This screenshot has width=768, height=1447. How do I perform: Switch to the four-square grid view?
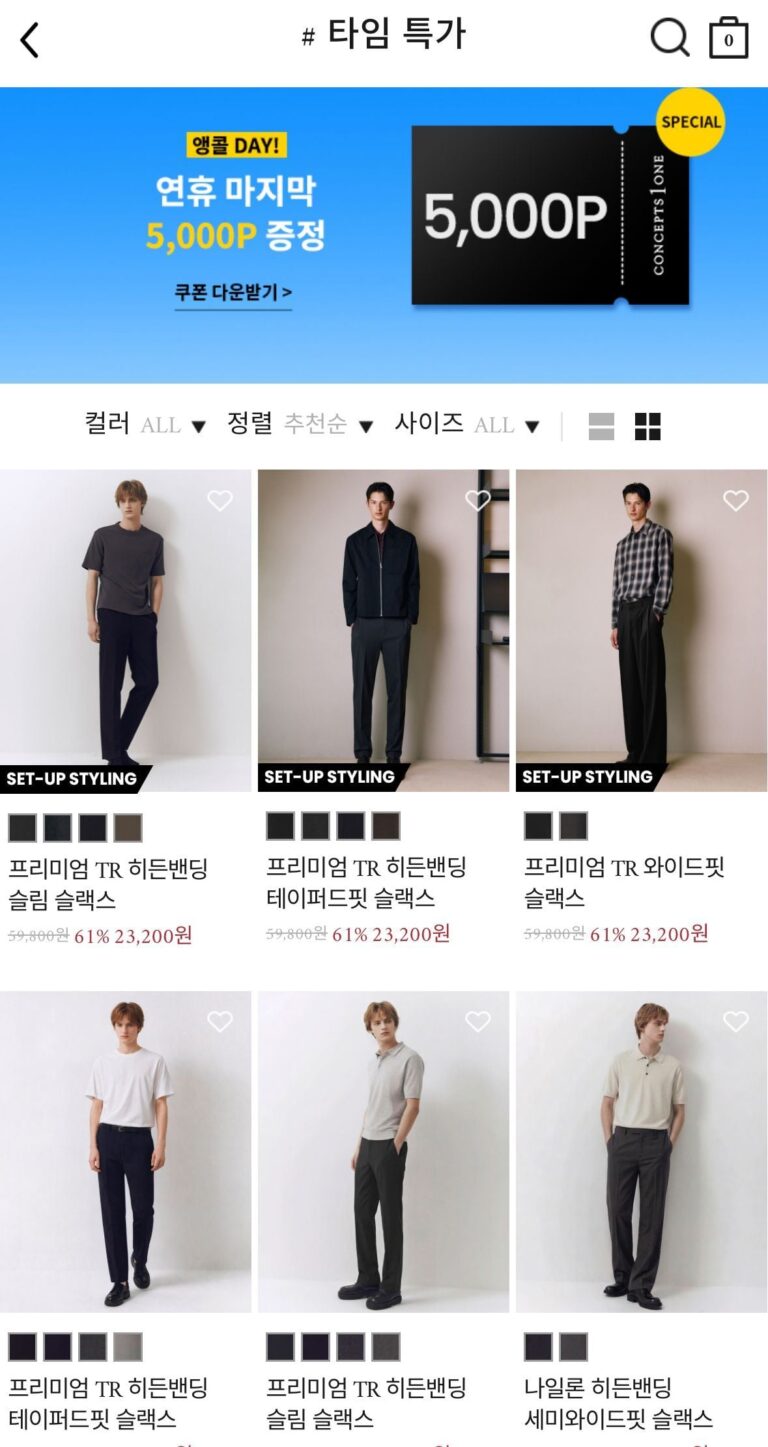(648, 427)
